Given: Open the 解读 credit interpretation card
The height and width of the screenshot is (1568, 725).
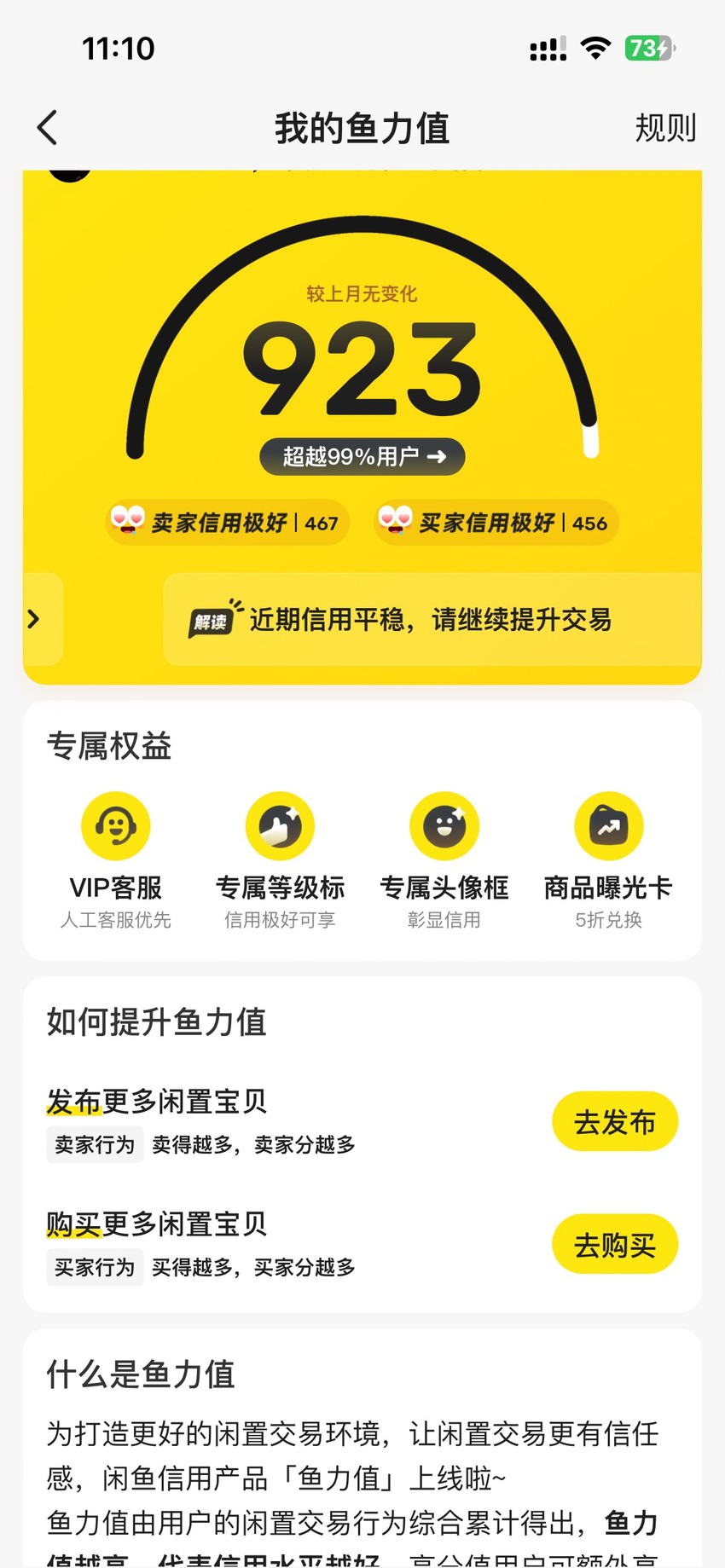Looking at the screenshot, I should coord(432,619).
